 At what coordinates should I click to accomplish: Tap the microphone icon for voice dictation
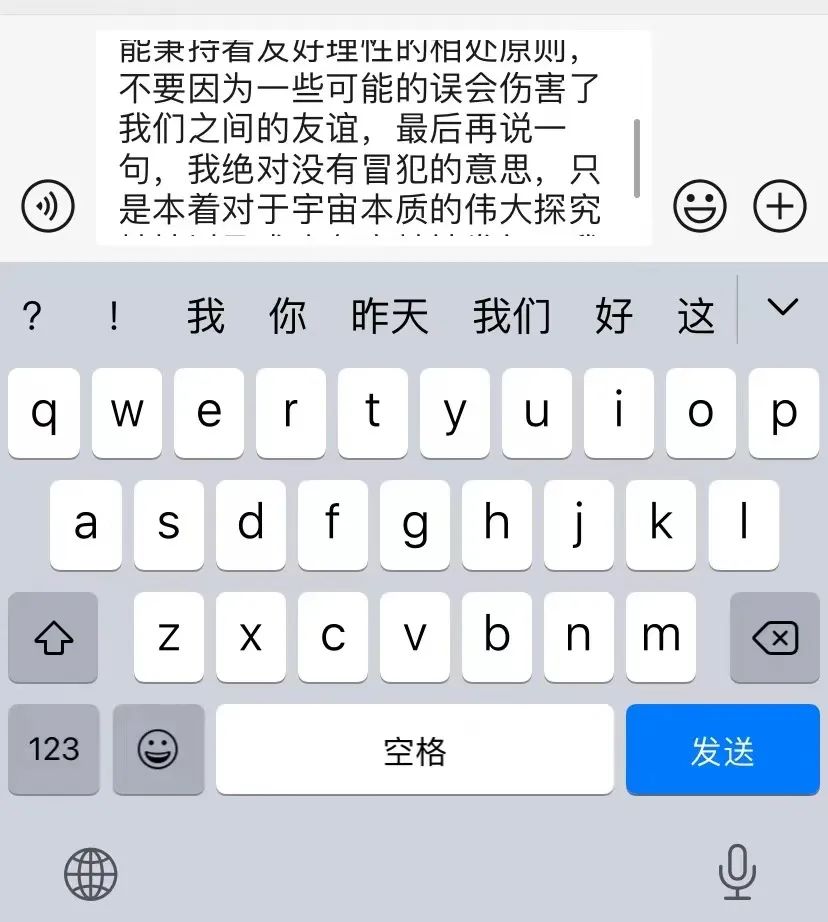(x=737, y=872)
